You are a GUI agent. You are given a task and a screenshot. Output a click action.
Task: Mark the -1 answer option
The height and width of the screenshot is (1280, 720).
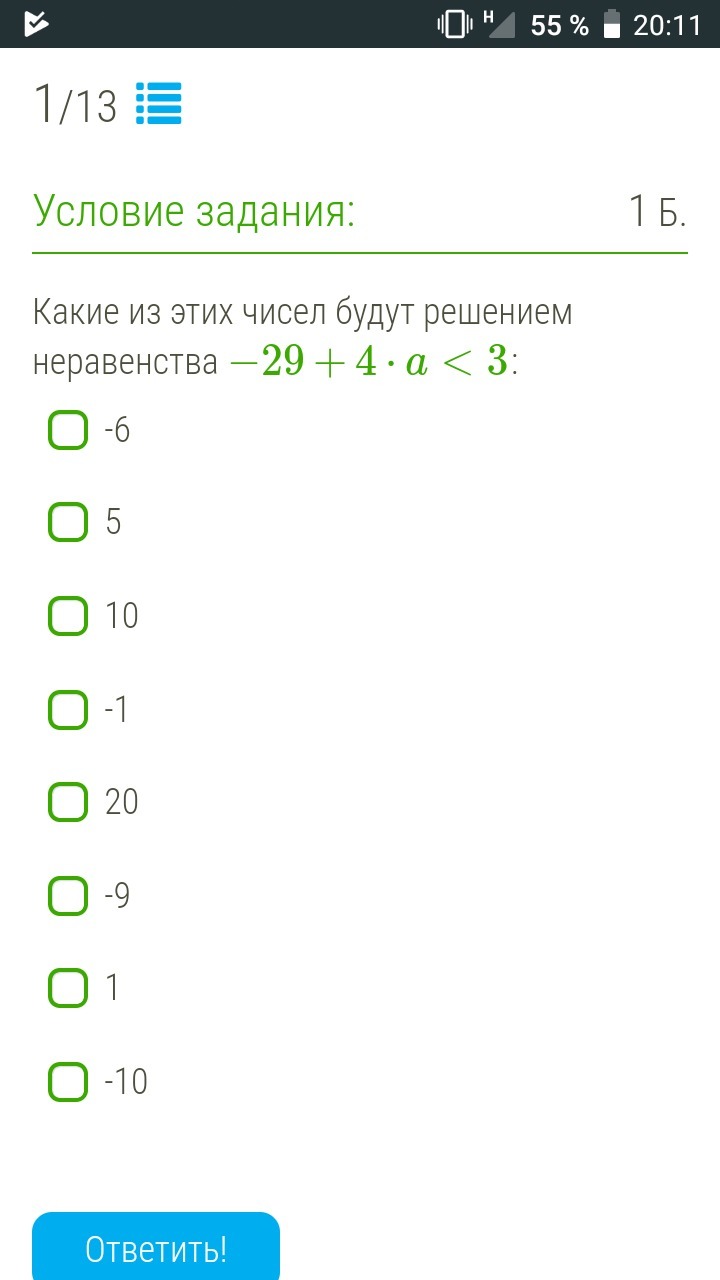(68, 709)
